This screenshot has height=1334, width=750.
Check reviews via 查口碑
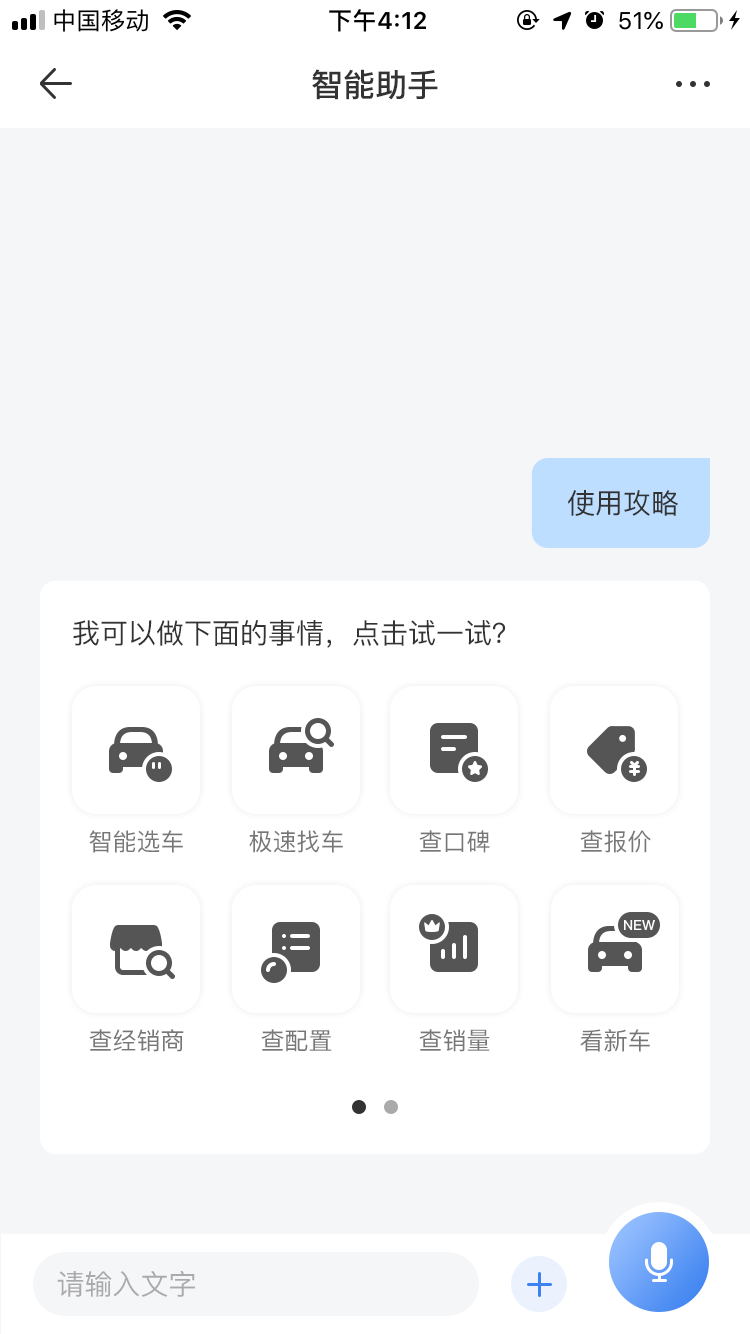tap(454, 751)
